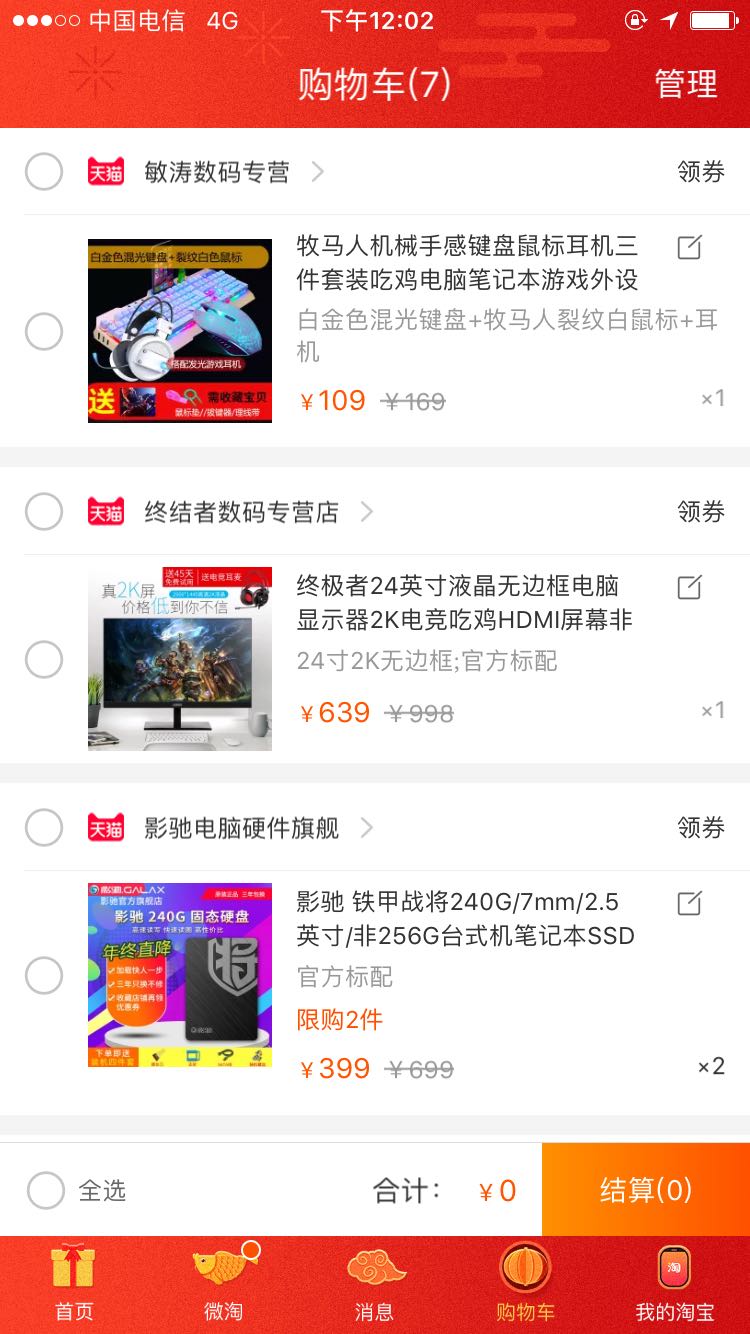Check the 牧马人 keyboard mouse set item
Image resolution: width=750 pixels, height=1334 pixels.
pyautogui.click(x=44, y=332)
